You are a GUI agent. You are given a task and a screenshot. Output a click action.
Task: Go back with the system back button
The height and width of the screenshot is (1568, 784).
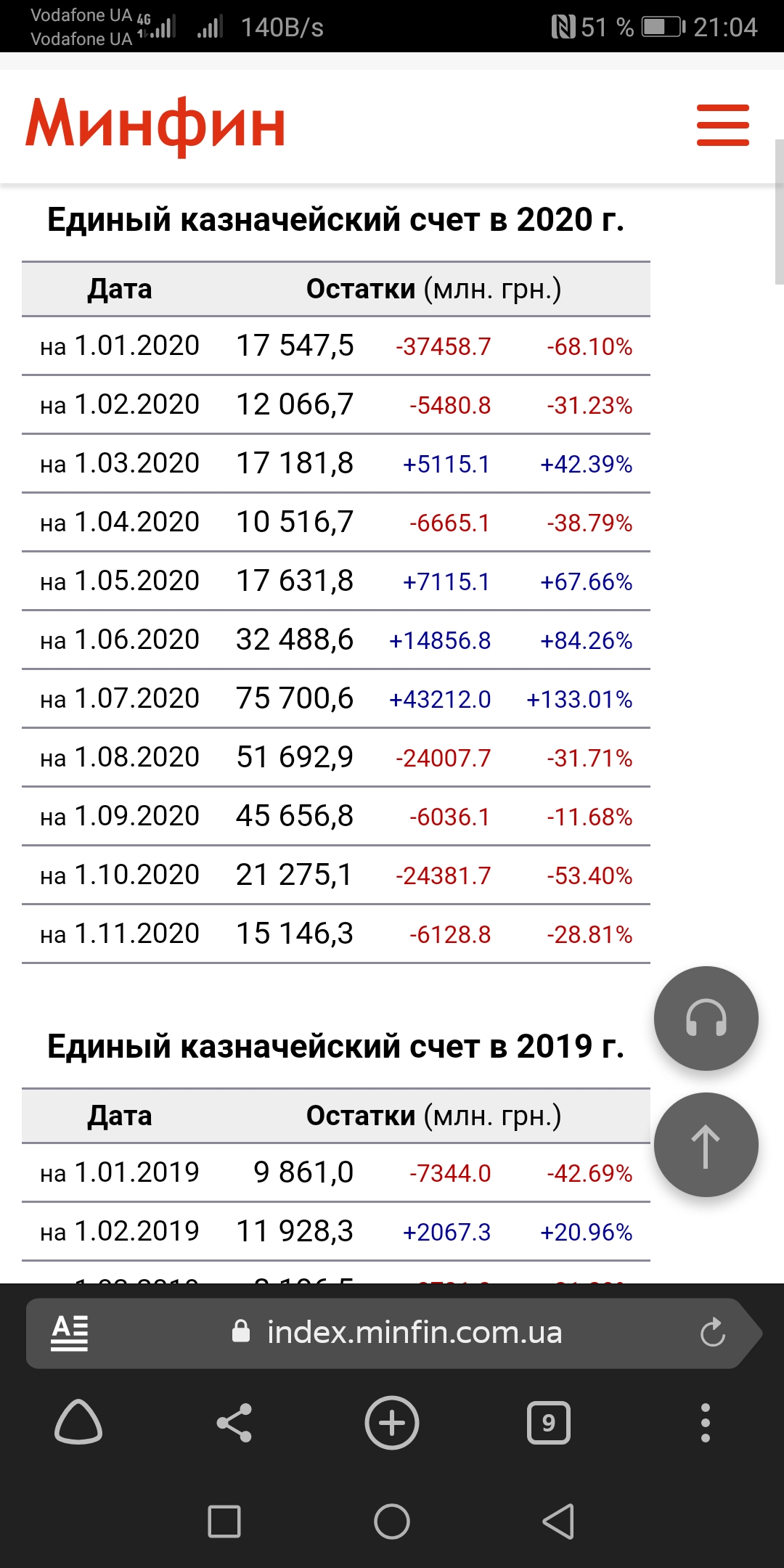tap(559, 1521)
